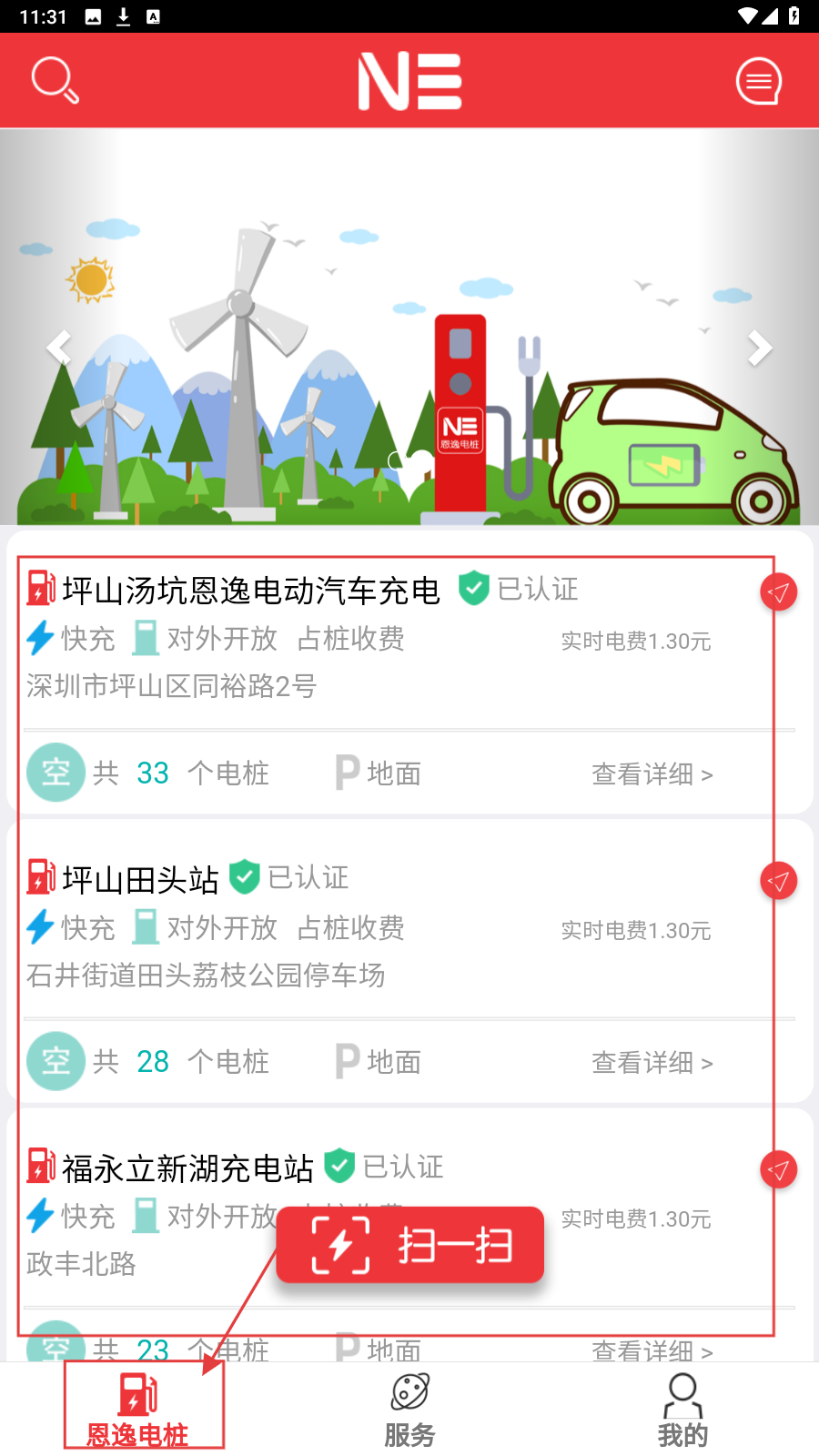Image resolution: width=819 pixels, height=1456 pixels.
Task: Navigate to 坪山汤坑恩逸电动汽车充电 station
Action: (778, 592)
